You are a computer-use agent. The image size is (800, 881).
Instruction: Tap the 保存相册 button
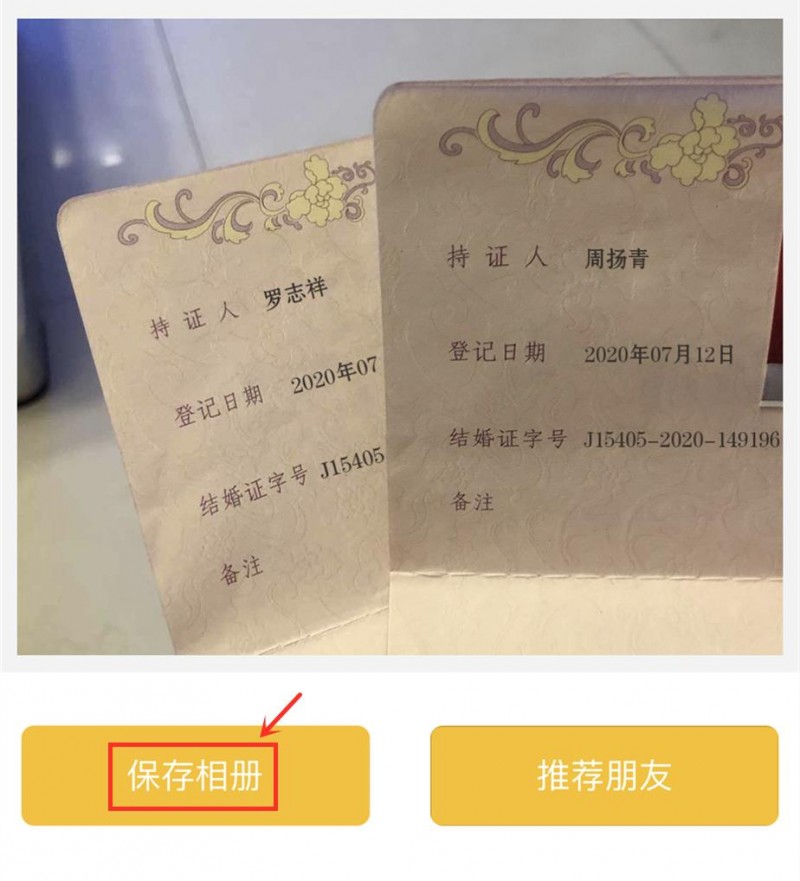point(195,776)
